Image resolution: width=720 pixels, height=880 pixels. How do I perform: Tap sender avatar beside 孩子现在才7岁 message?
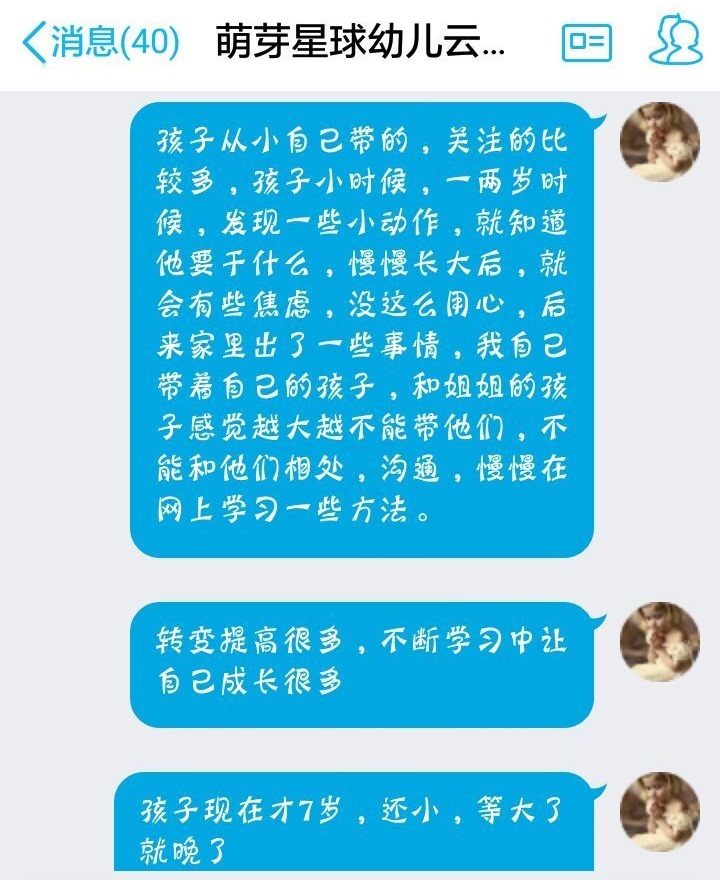pos(659,811)
